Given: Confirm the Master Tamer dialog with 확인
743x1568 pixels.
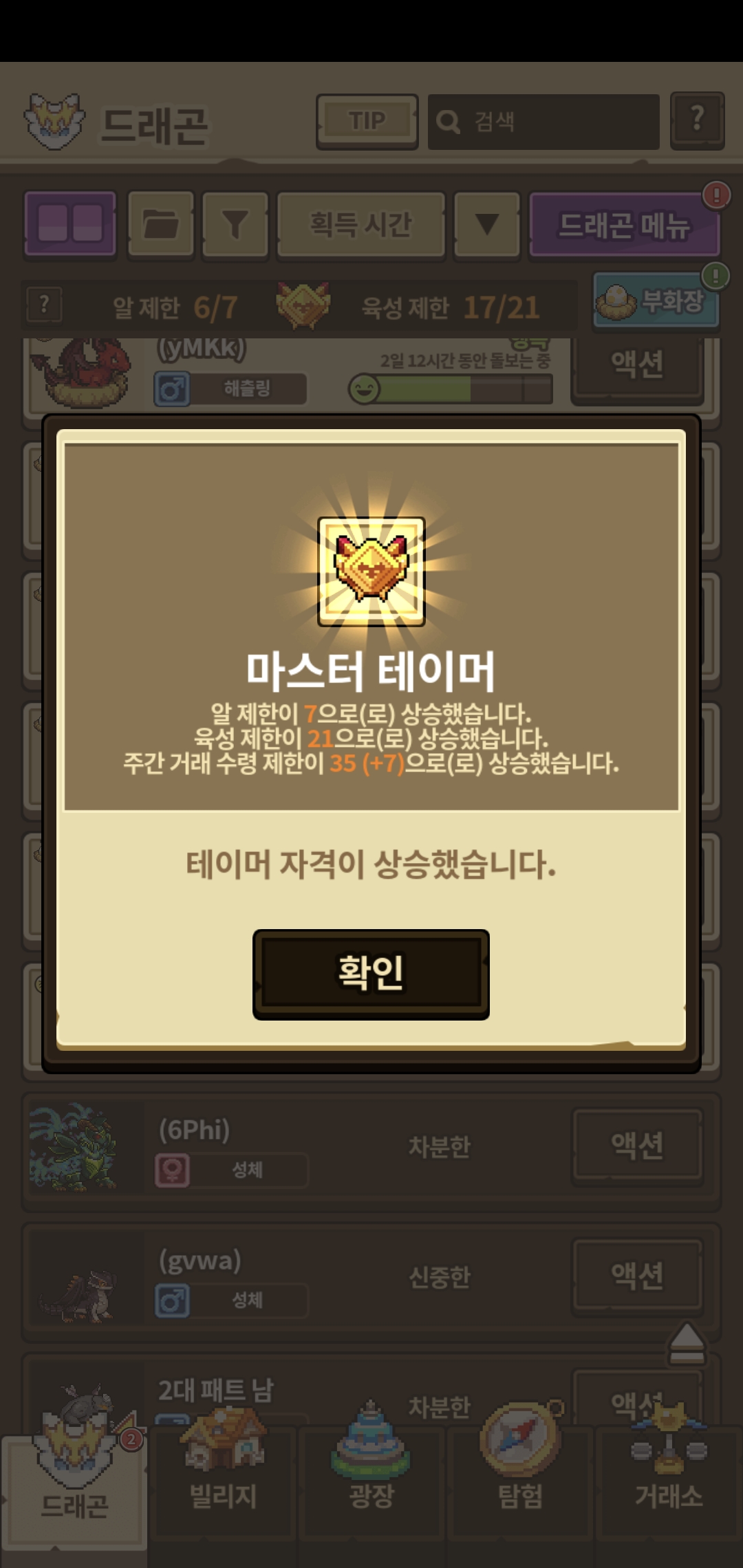Looking at the screenshot, I should pos(371,974).
